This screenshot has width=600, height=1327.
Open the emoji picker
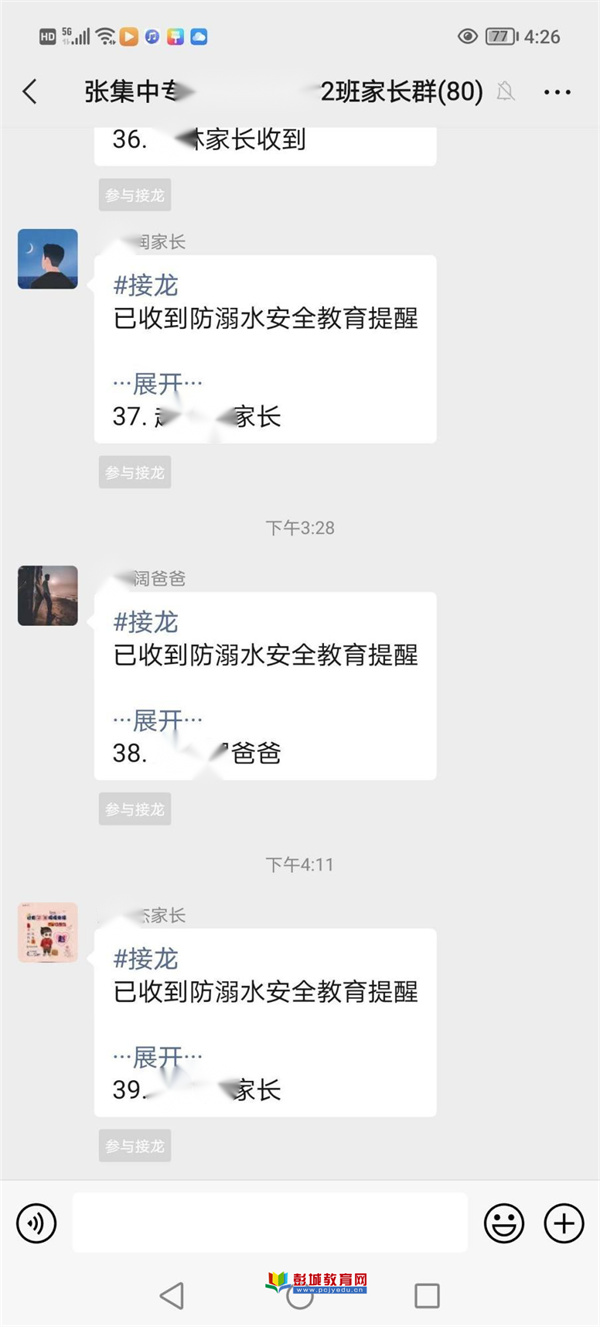click(503, 1222)
